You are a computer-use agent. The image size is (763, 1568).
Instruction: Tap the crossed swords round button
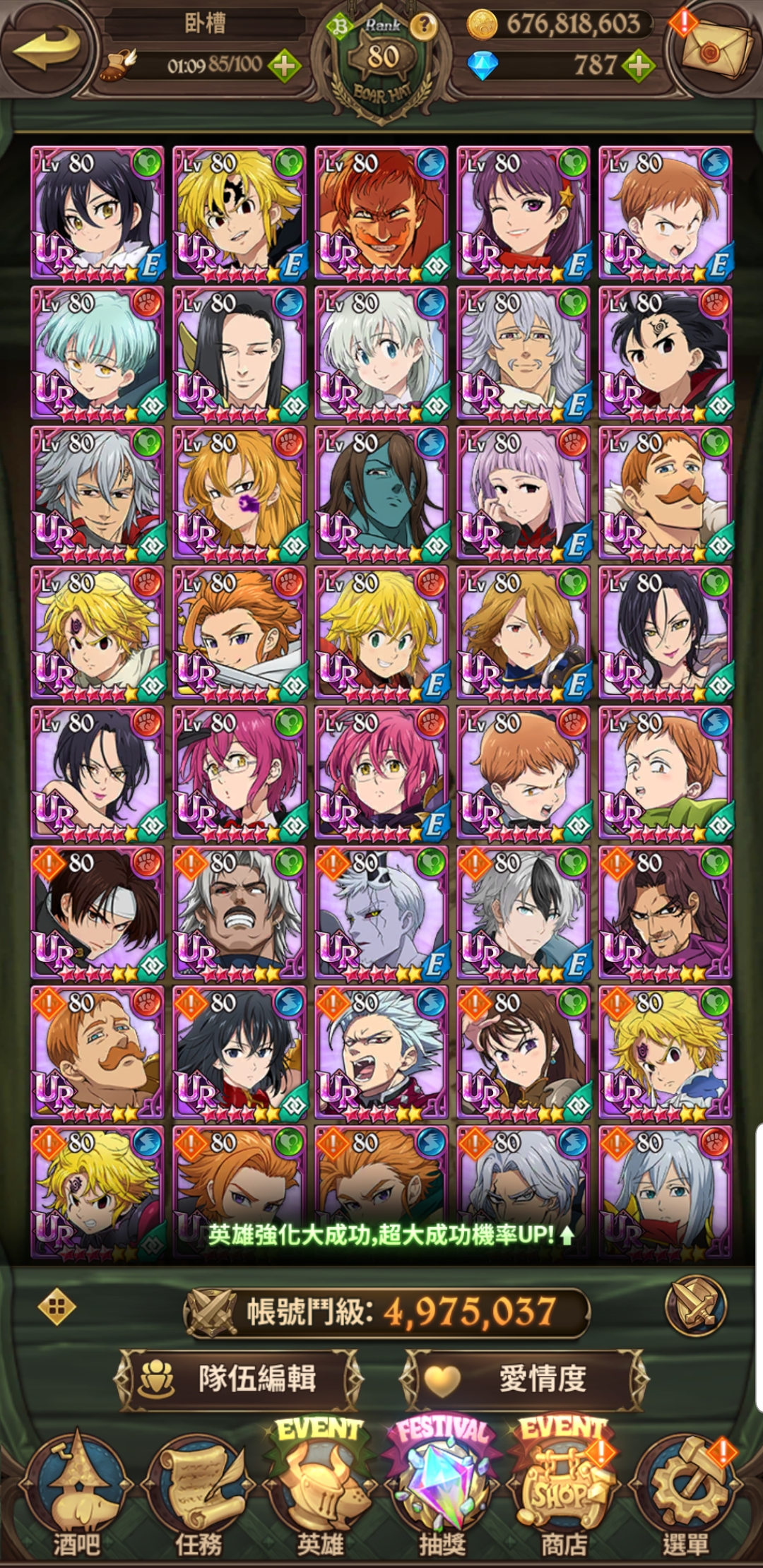[x=696, y=1306]
